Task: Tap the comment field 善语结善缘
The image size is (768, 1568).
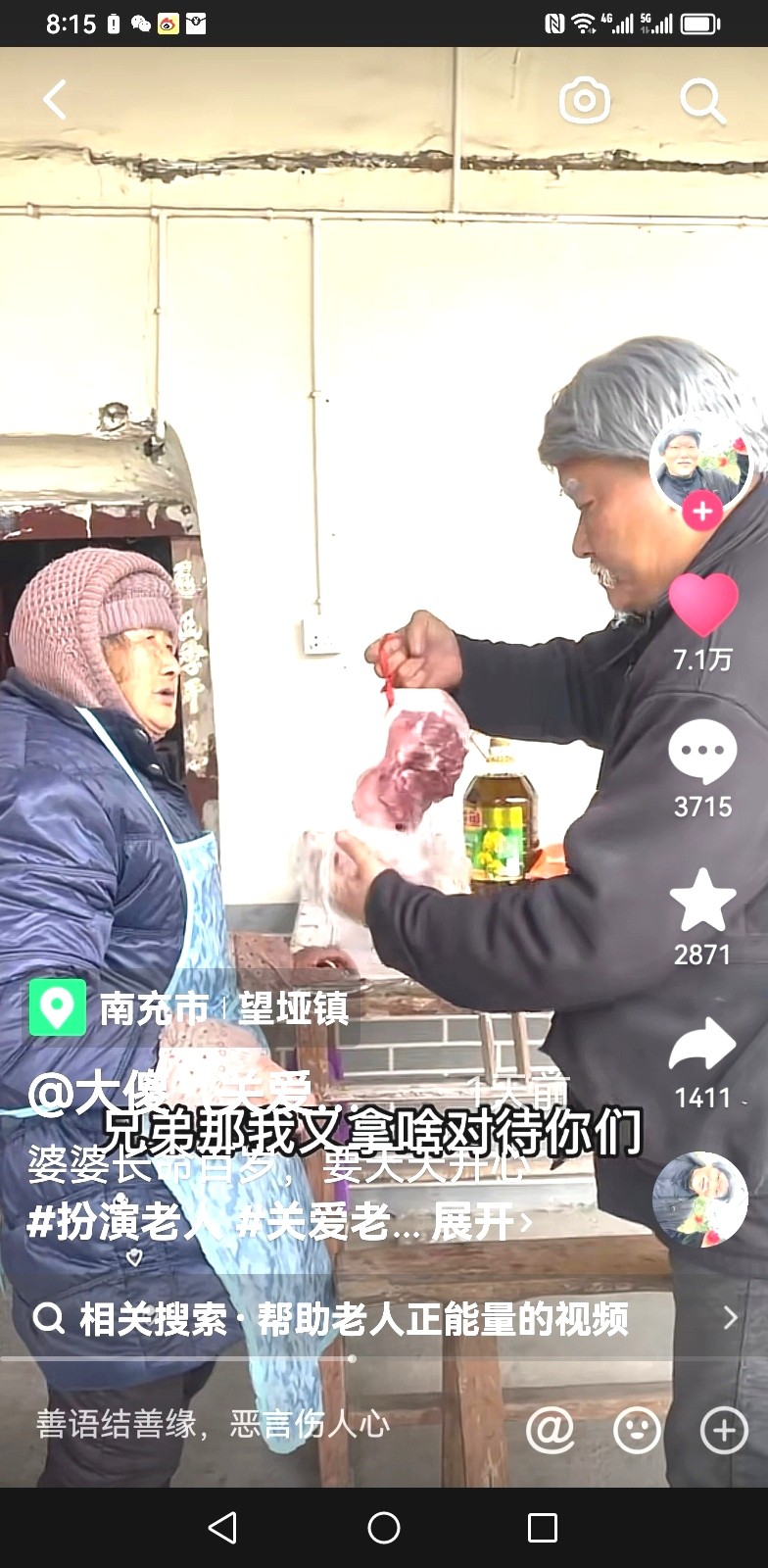Action: (214, 1425)
